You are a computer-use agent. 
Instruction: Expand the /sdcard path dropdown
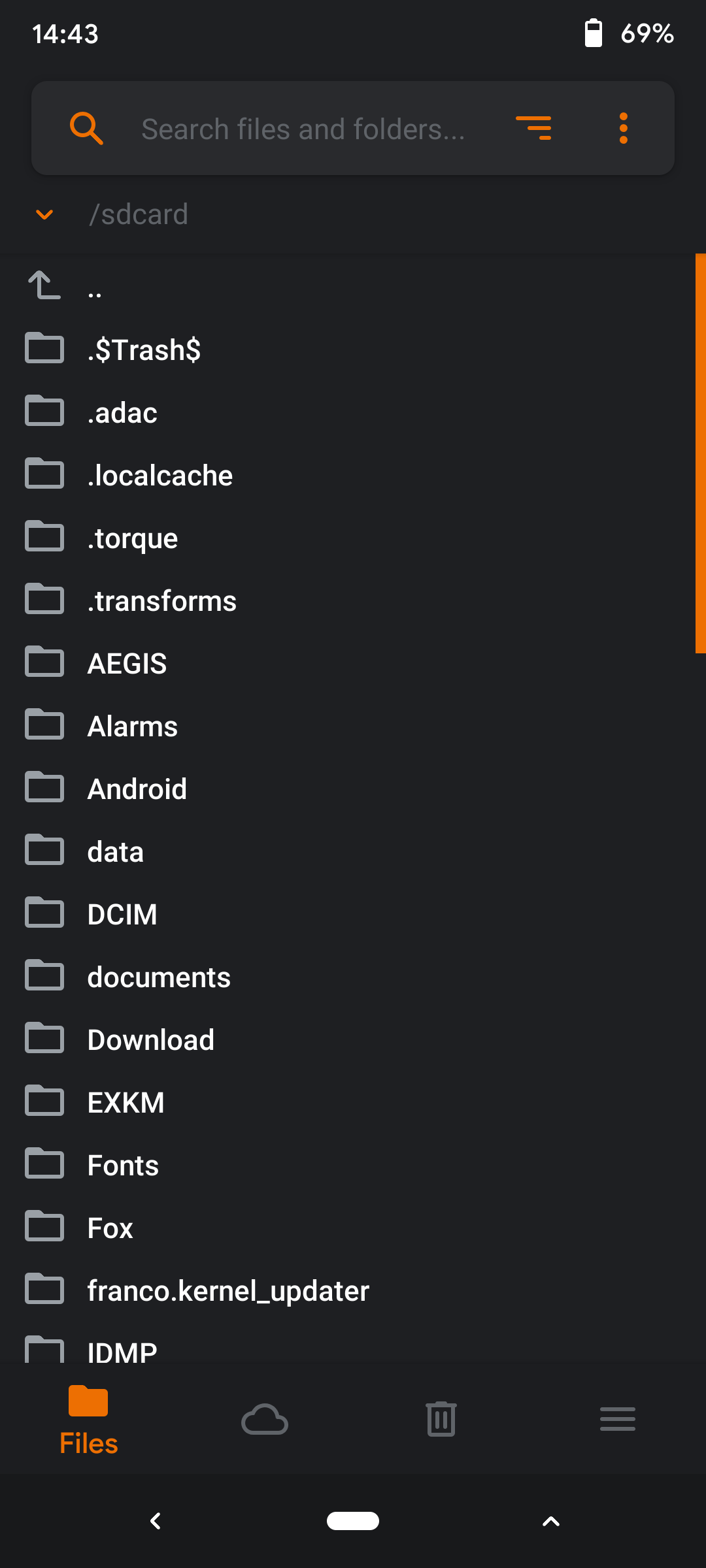(x=44, y=214)
